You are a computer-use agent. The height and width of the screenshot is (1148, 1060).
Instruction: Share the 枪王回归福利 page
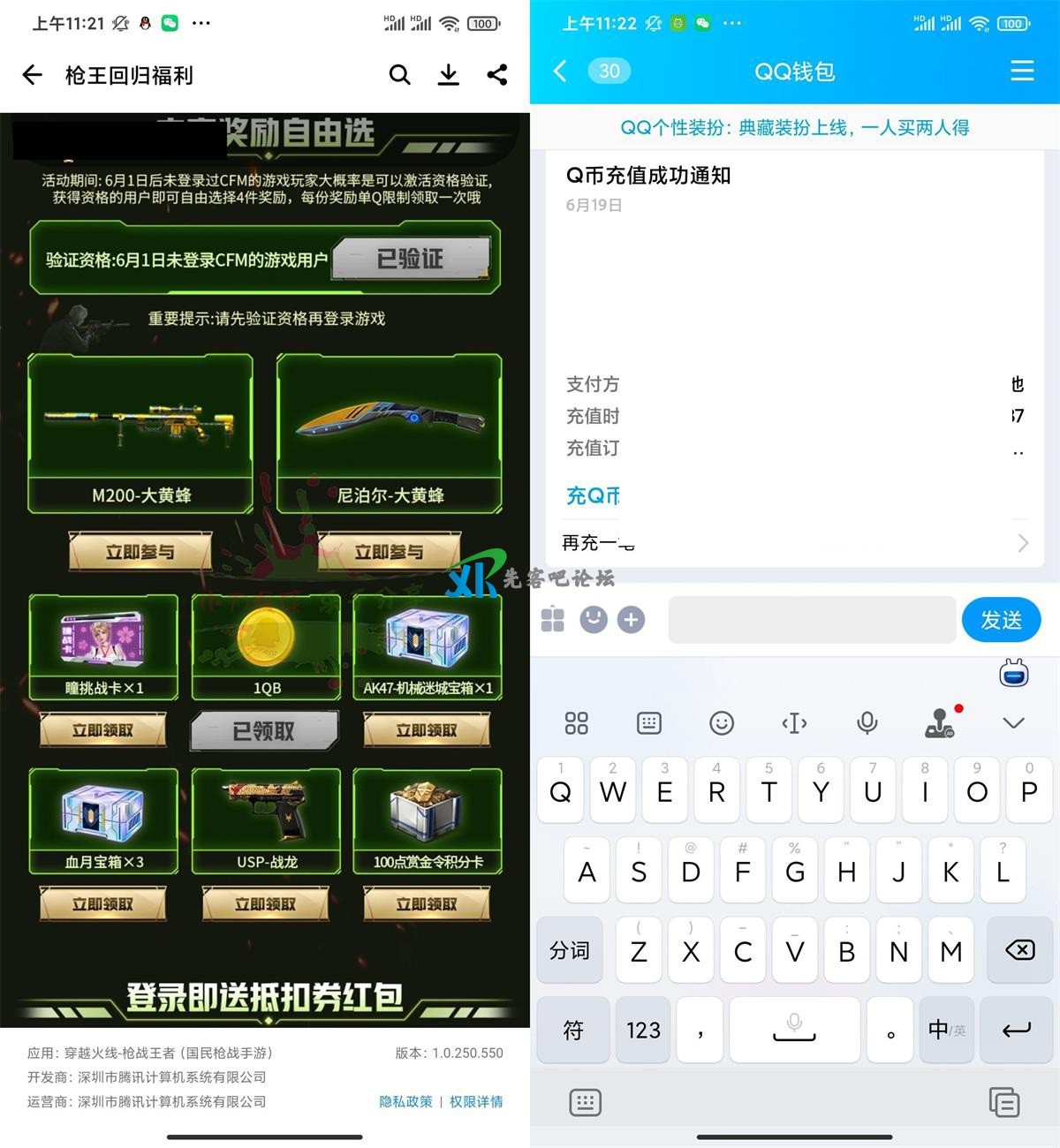tap(497, 75)
